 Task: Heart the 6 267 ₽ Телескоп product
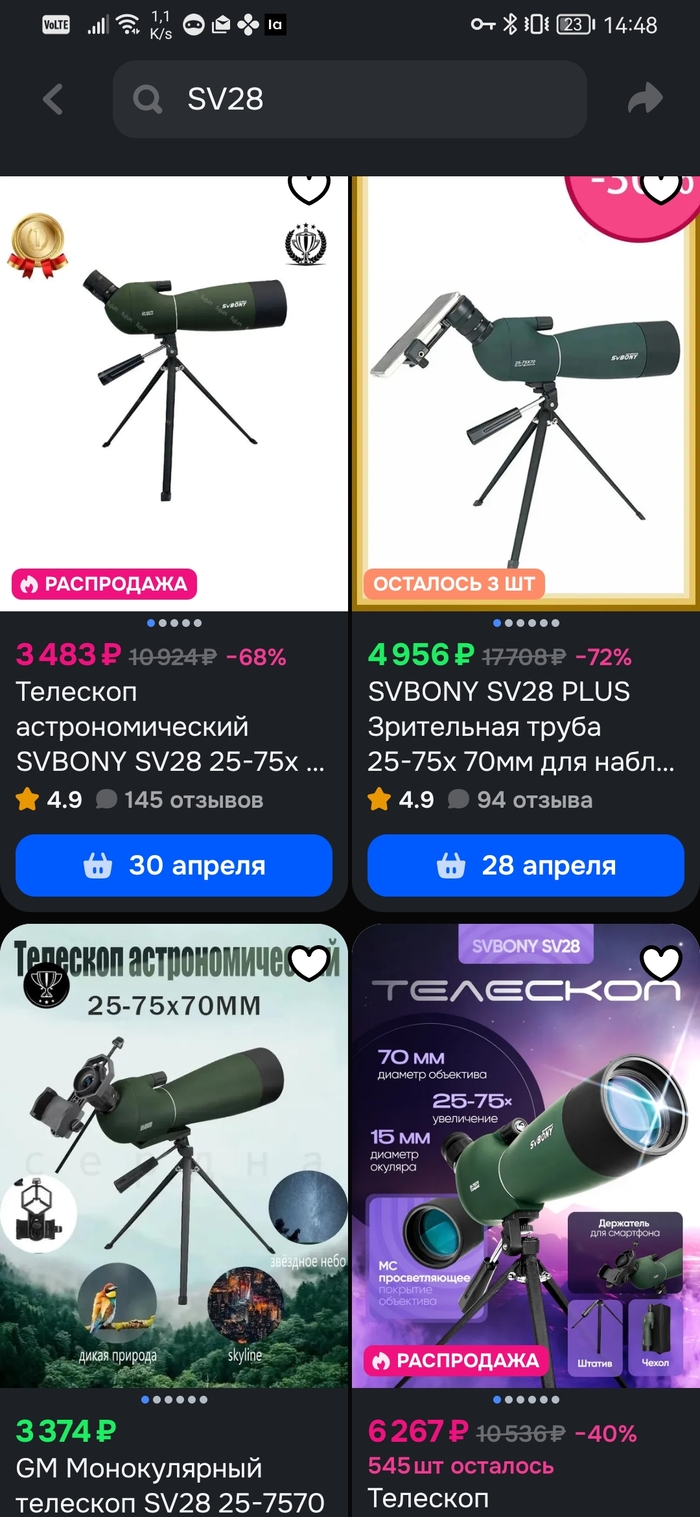click(660, 962)
